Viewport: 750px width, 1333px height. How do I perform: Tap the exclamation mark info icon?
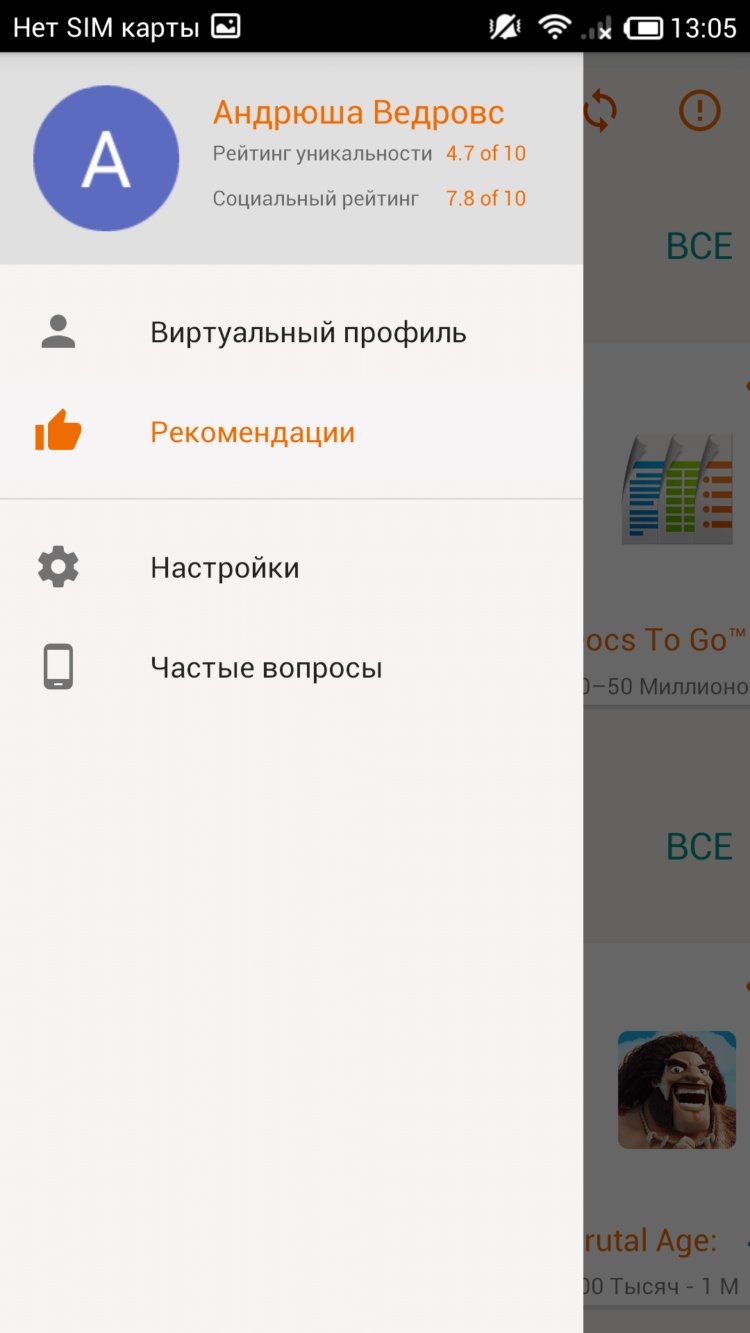(x=699, y=112)
